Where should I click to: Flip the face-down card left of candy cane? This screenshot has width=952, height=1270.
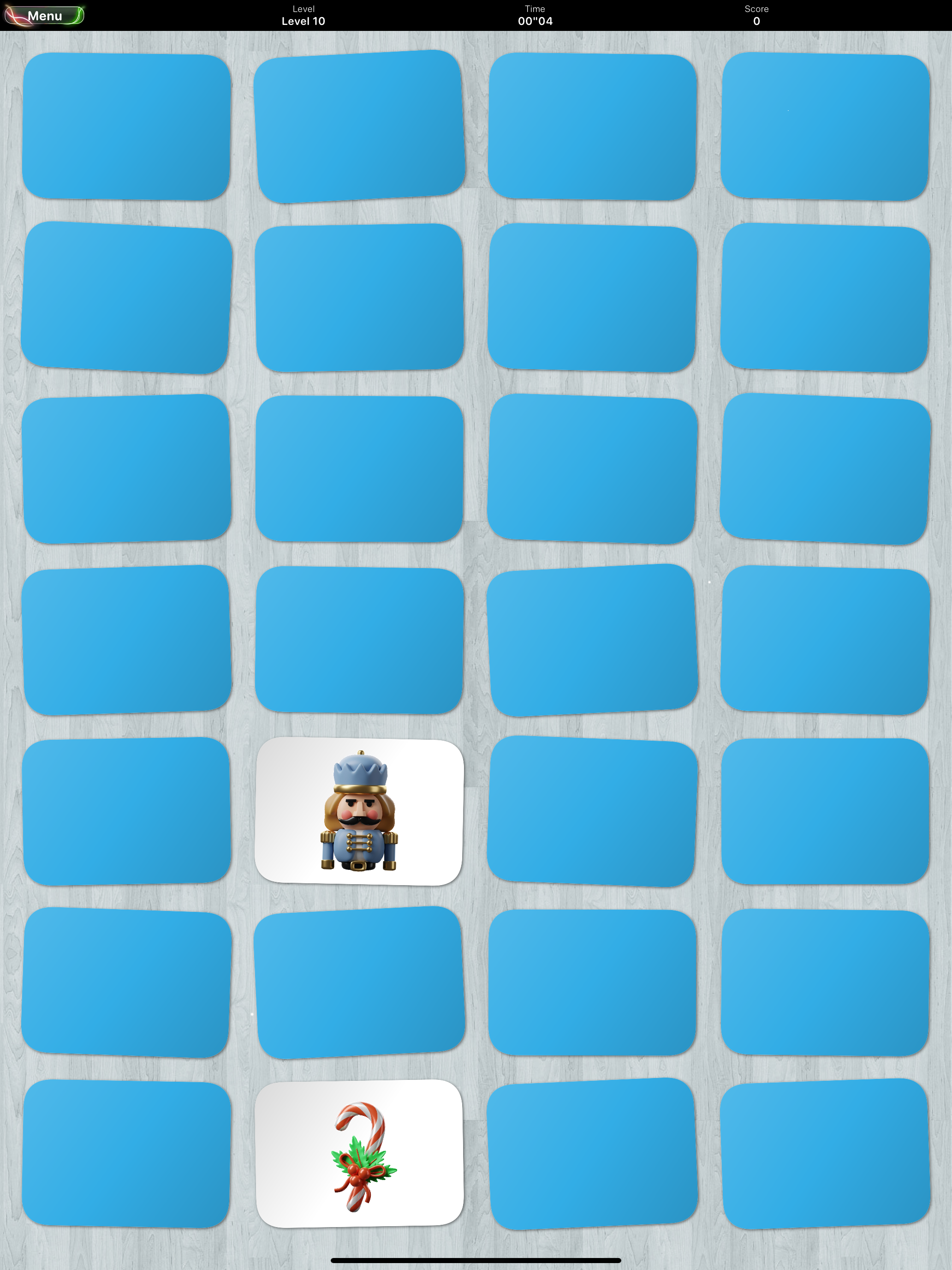[x=127, y=1153]
